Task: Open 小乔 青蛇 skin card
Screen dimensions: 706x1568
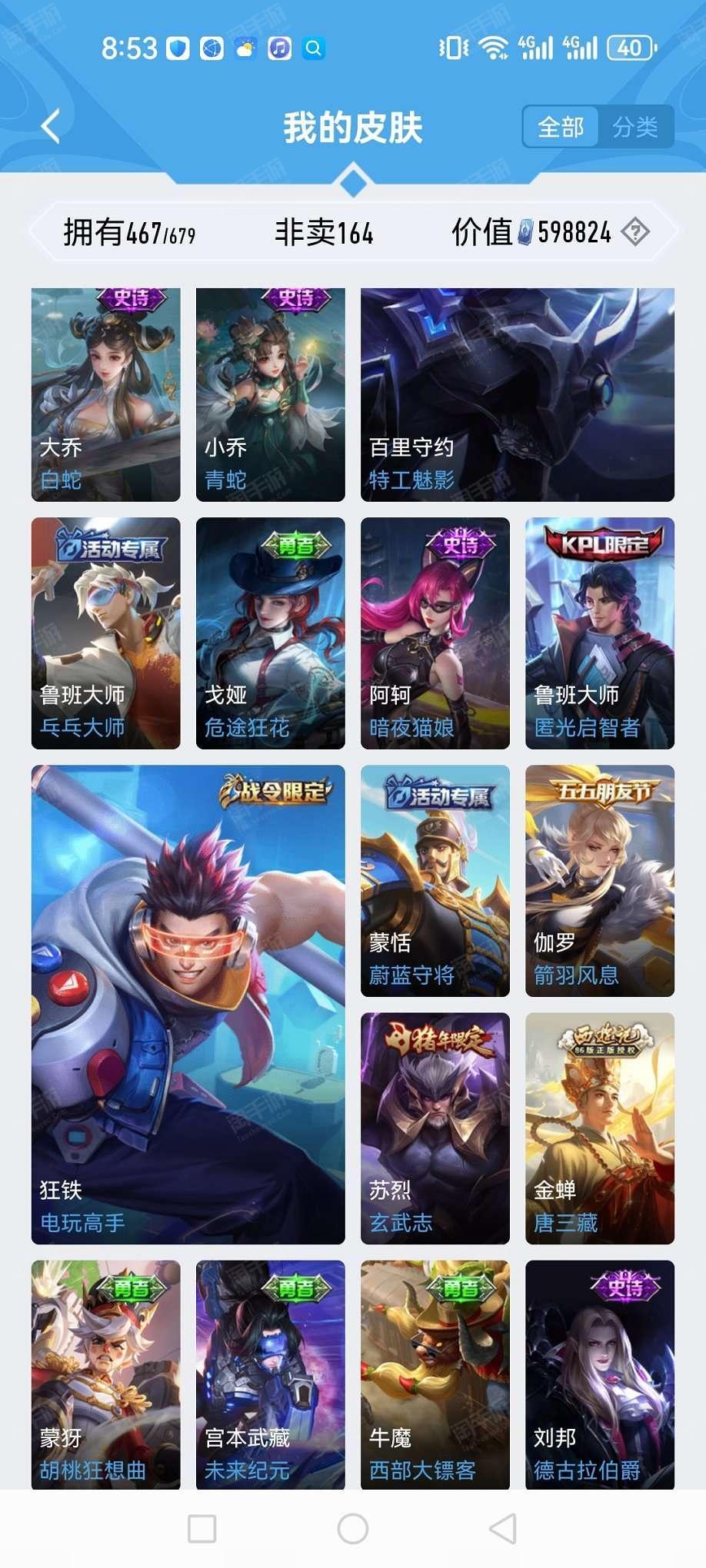Action: pos(271,395)
